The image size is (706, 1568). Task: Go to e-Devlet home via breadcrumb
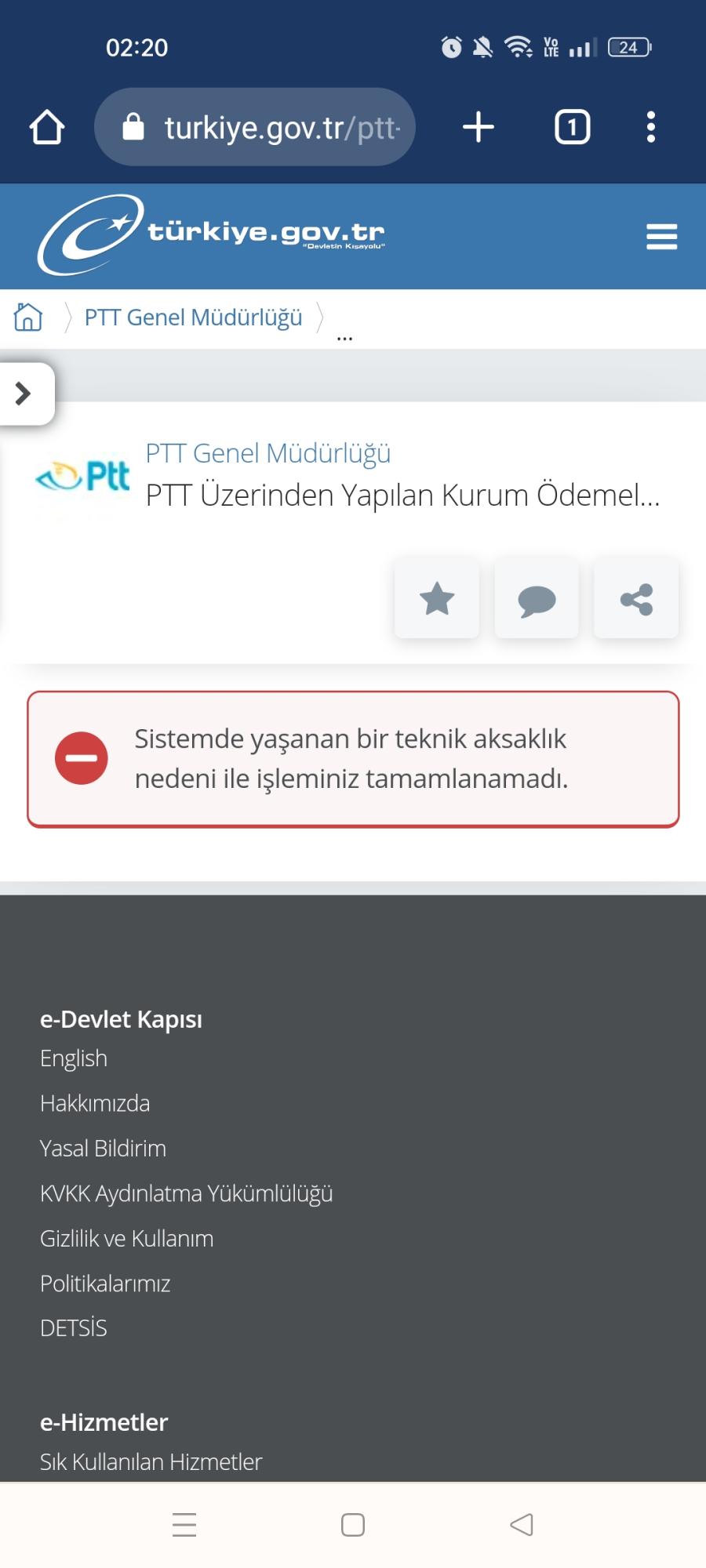(28, 318)
